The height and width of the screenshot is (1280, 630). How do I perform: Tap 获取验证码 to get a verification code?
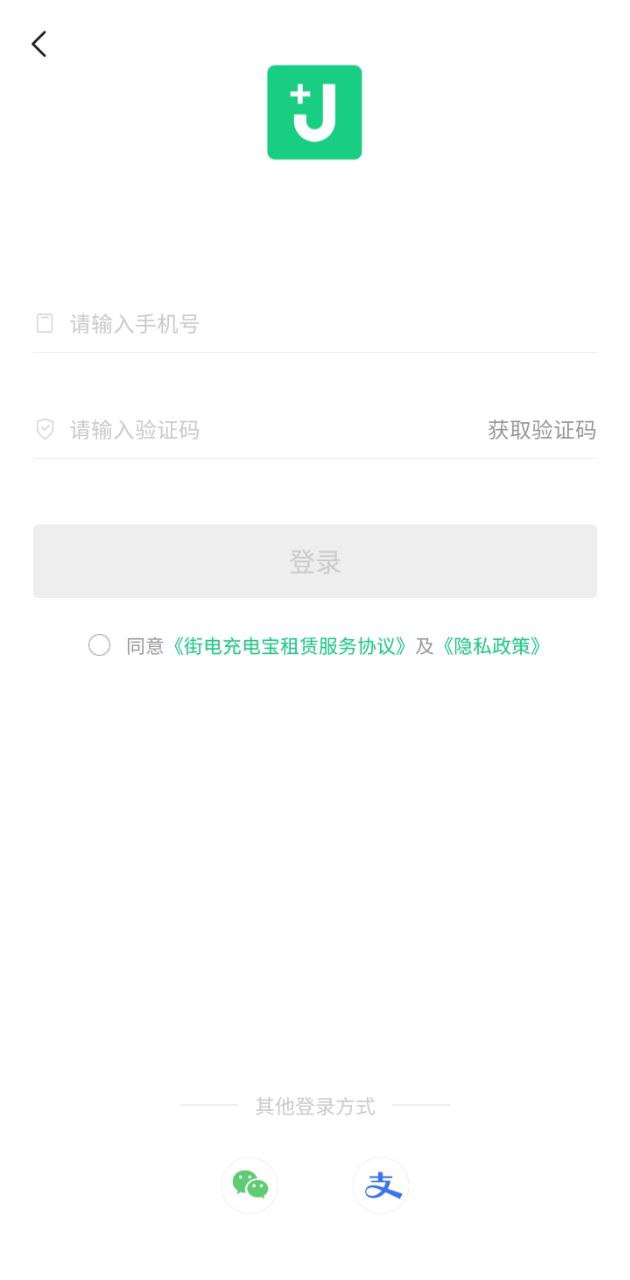(x=541, y=430)
